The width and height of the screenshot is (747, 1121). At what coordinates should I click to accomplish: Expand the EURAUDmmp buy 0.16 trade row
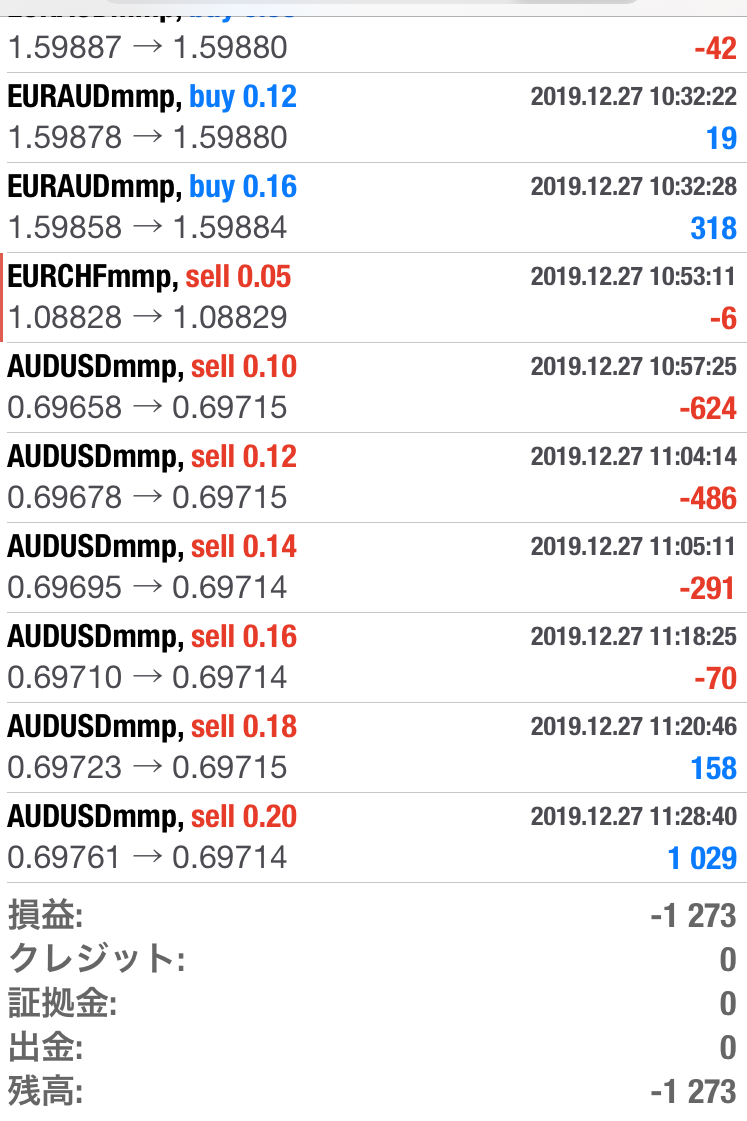[373, 207]
